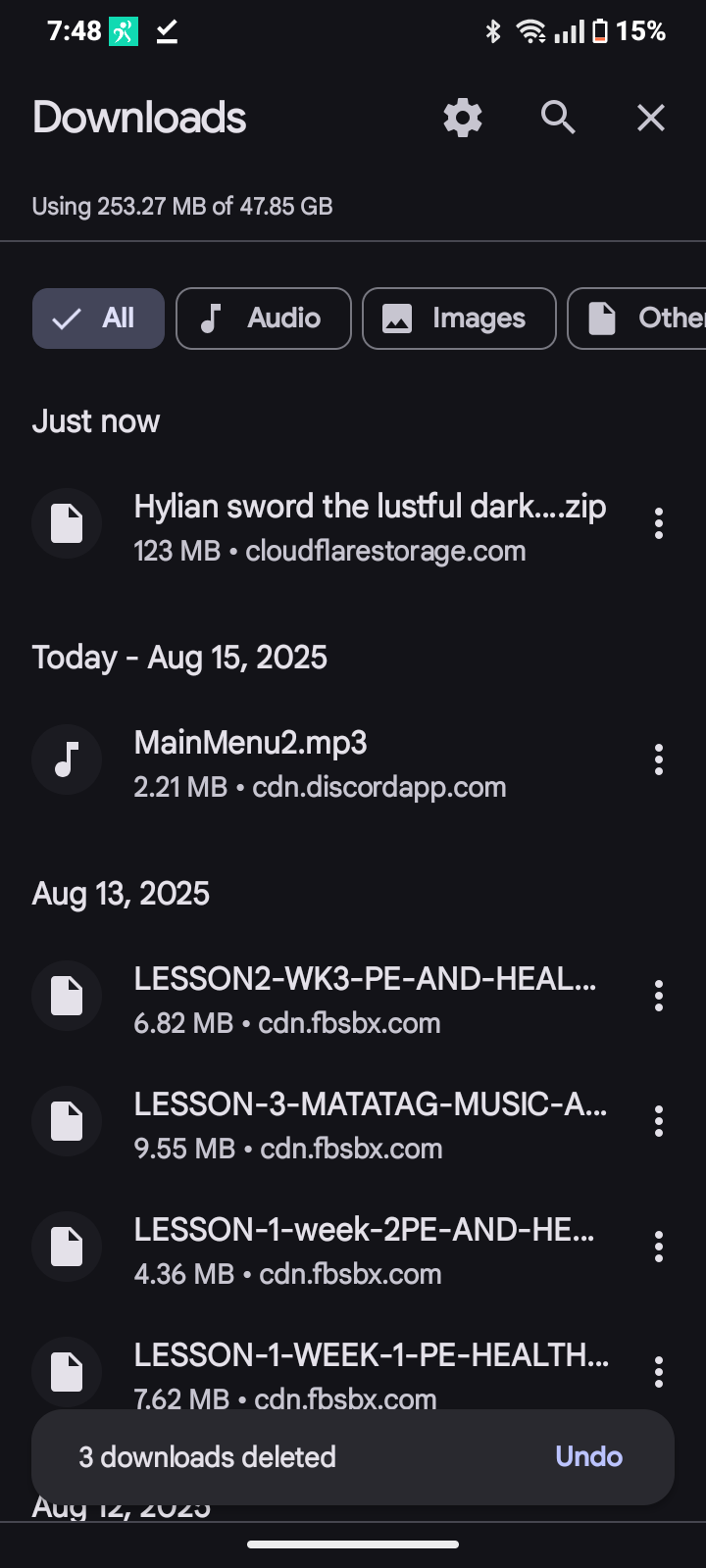Select the All filter chip
The width and height of the screenshot is (706, 1568).
coord(98,318)
